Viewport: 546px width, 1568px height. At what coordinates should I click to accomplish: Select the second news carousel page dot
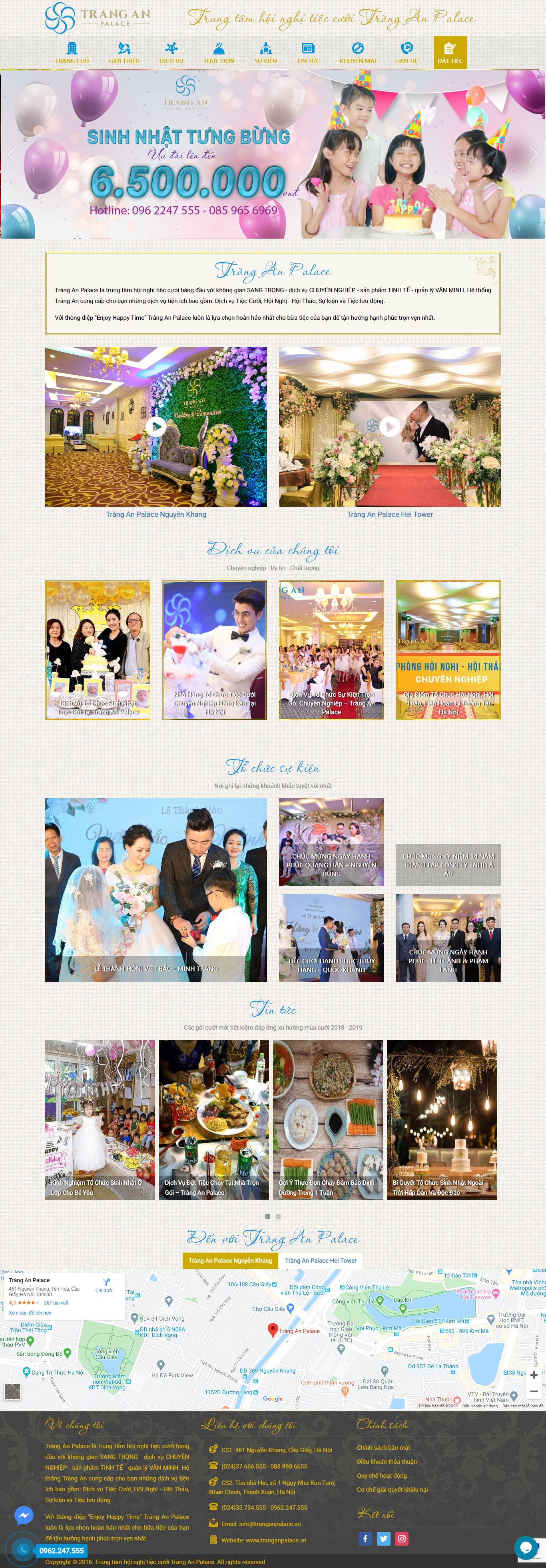click(278, 1215)
